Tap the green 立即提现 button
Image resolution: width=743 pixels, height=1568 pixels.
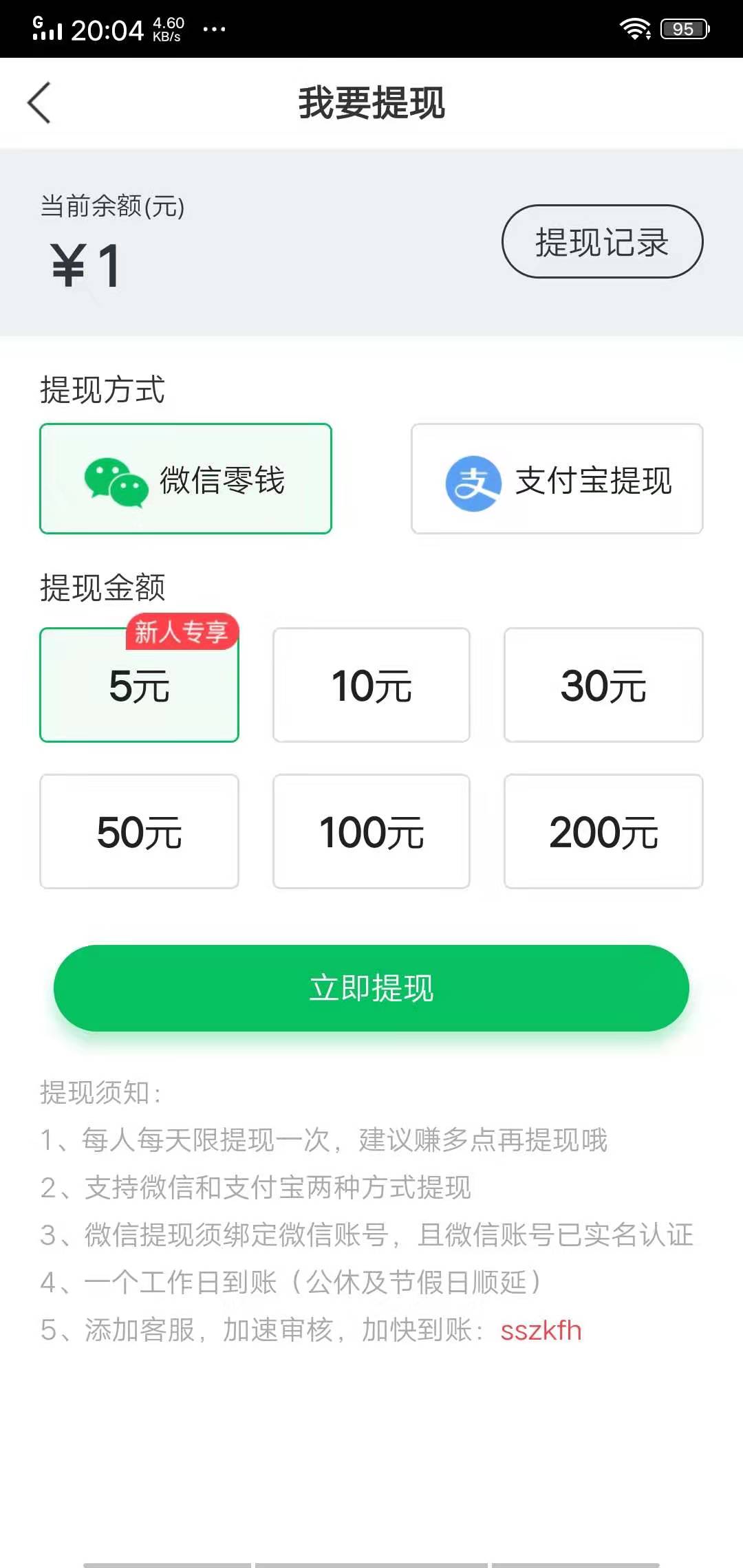pos(371,988)
